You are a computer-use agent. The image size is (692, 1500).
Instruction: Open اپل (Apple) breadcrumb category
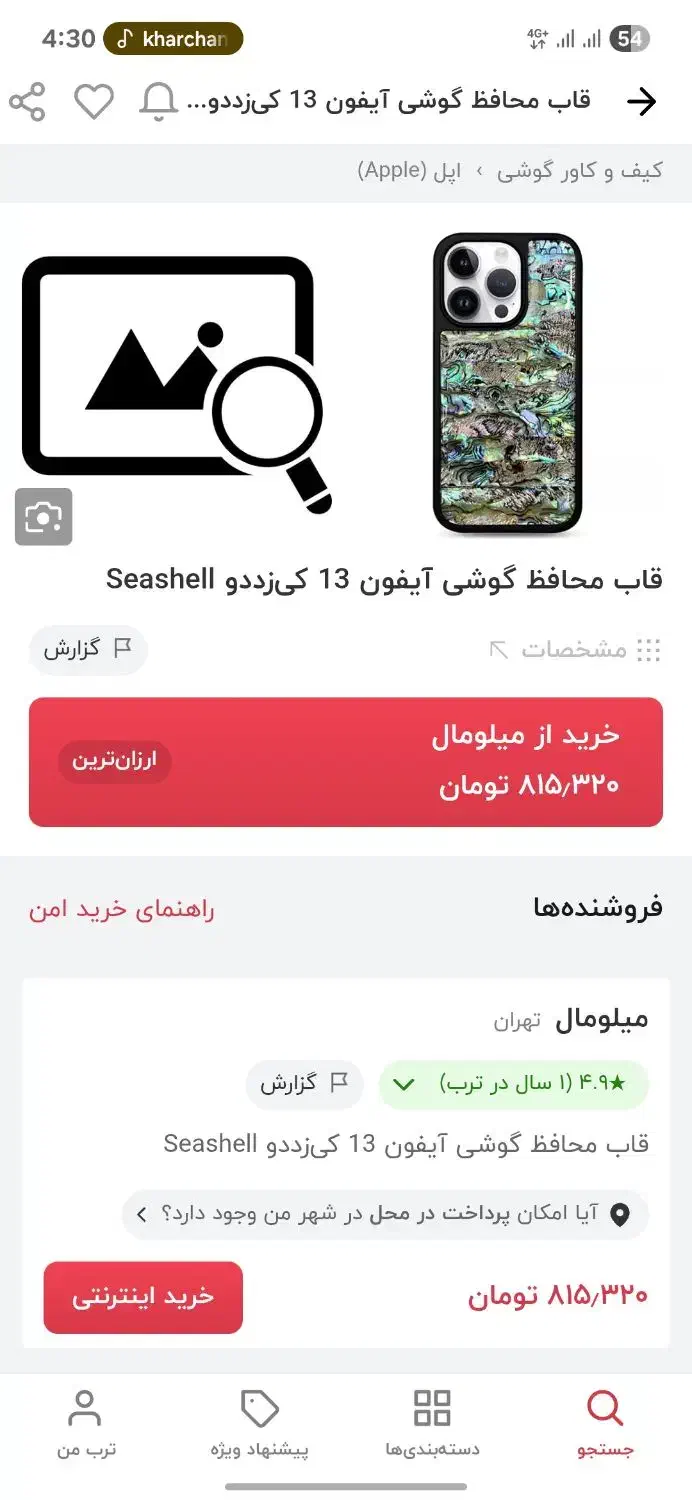point(409,171)
